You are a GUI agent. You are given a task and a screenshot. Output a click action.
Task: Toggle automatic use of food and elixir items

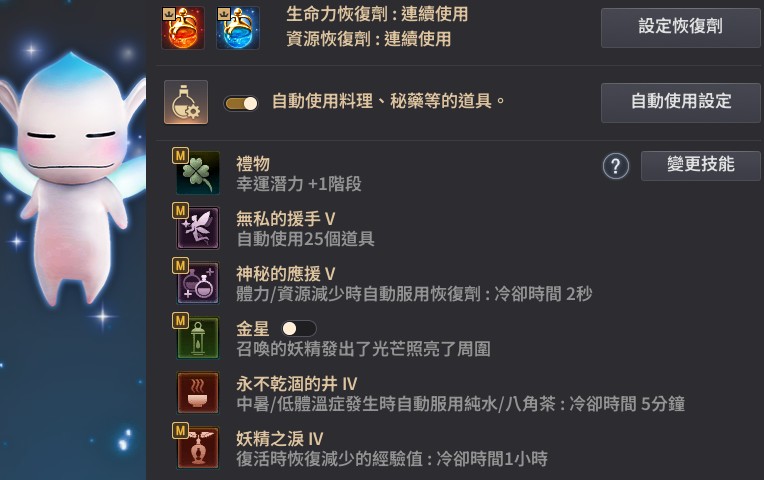point(241,102)
